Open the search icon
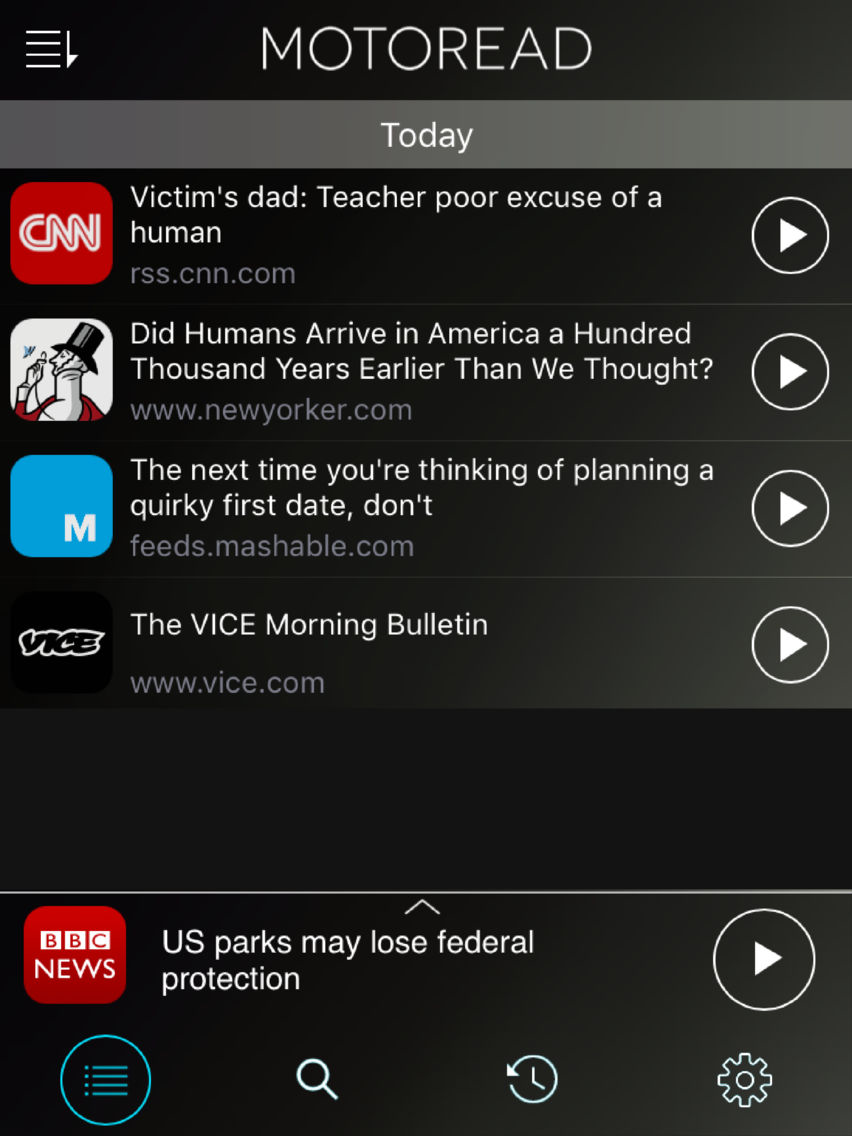Viewport: 852px width, 1136px height. 317,1079
